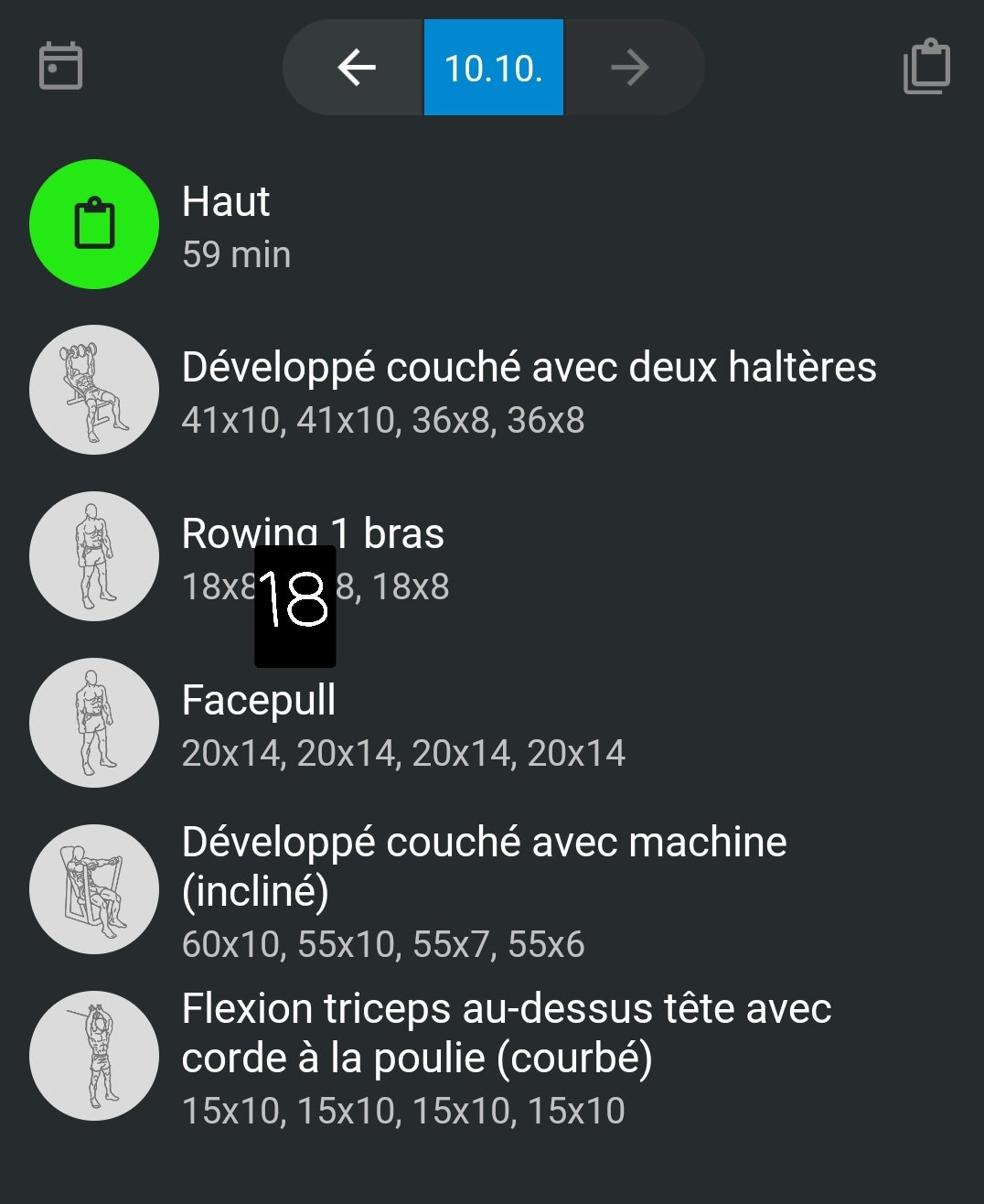Open the calendar date picker
This screenshot has width=984, height=1204.
(x=61, y=67)
